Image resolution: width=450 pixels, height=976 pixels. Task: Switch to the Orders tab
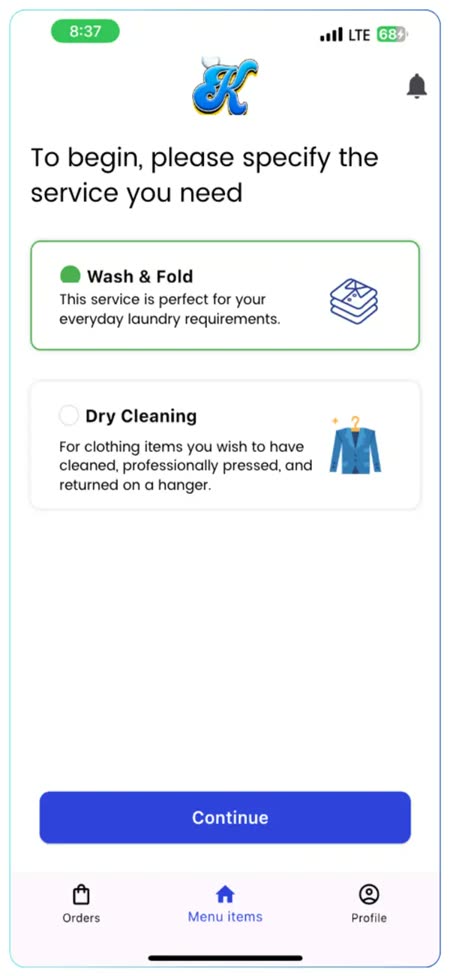tap(81, 904)
